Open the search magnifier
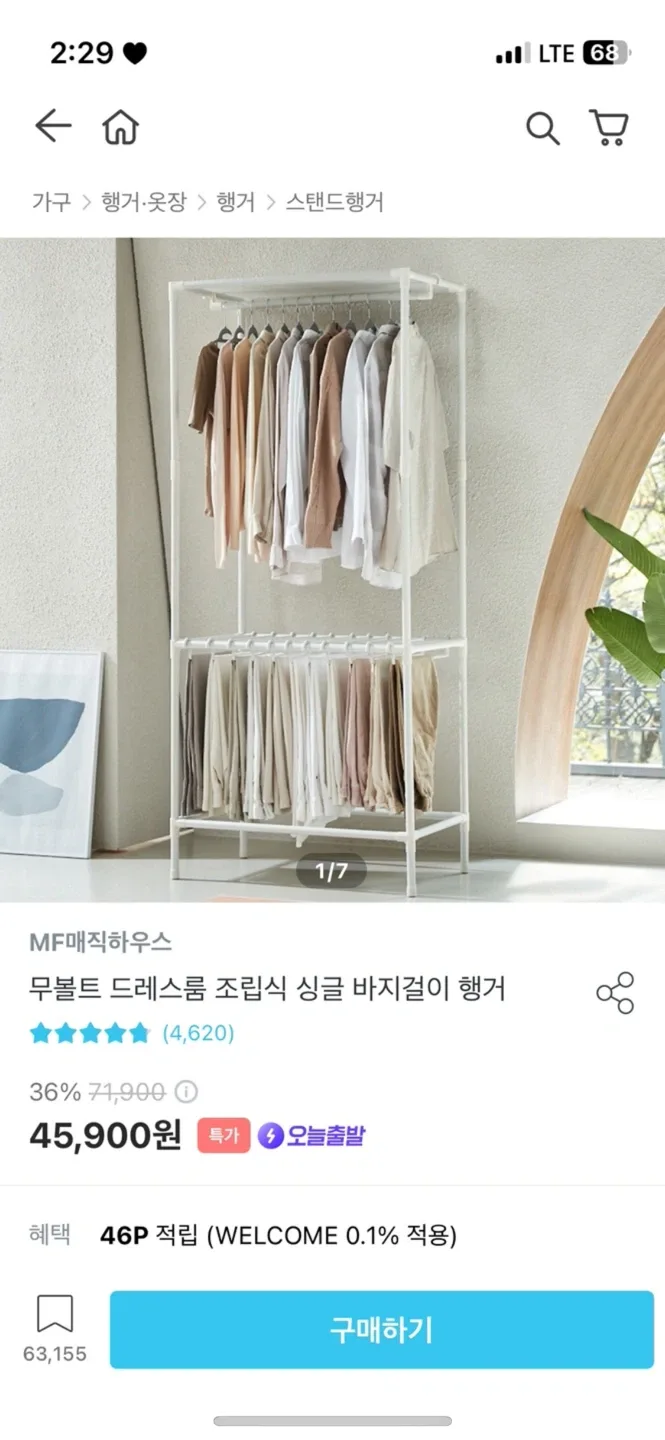The height and width of the screenshot is (1440, 665). 543,128
